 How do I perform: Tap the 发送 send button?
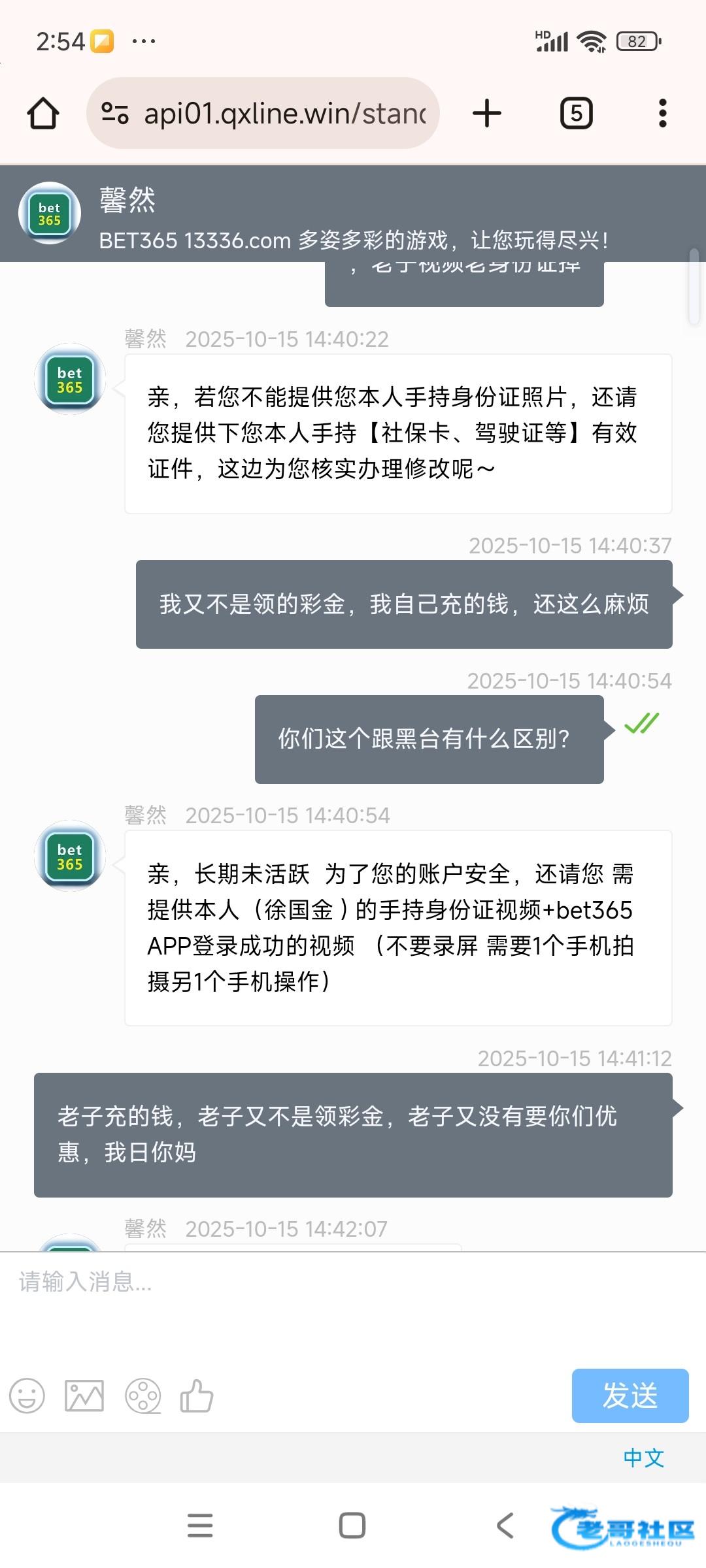tap(630, 1396)
